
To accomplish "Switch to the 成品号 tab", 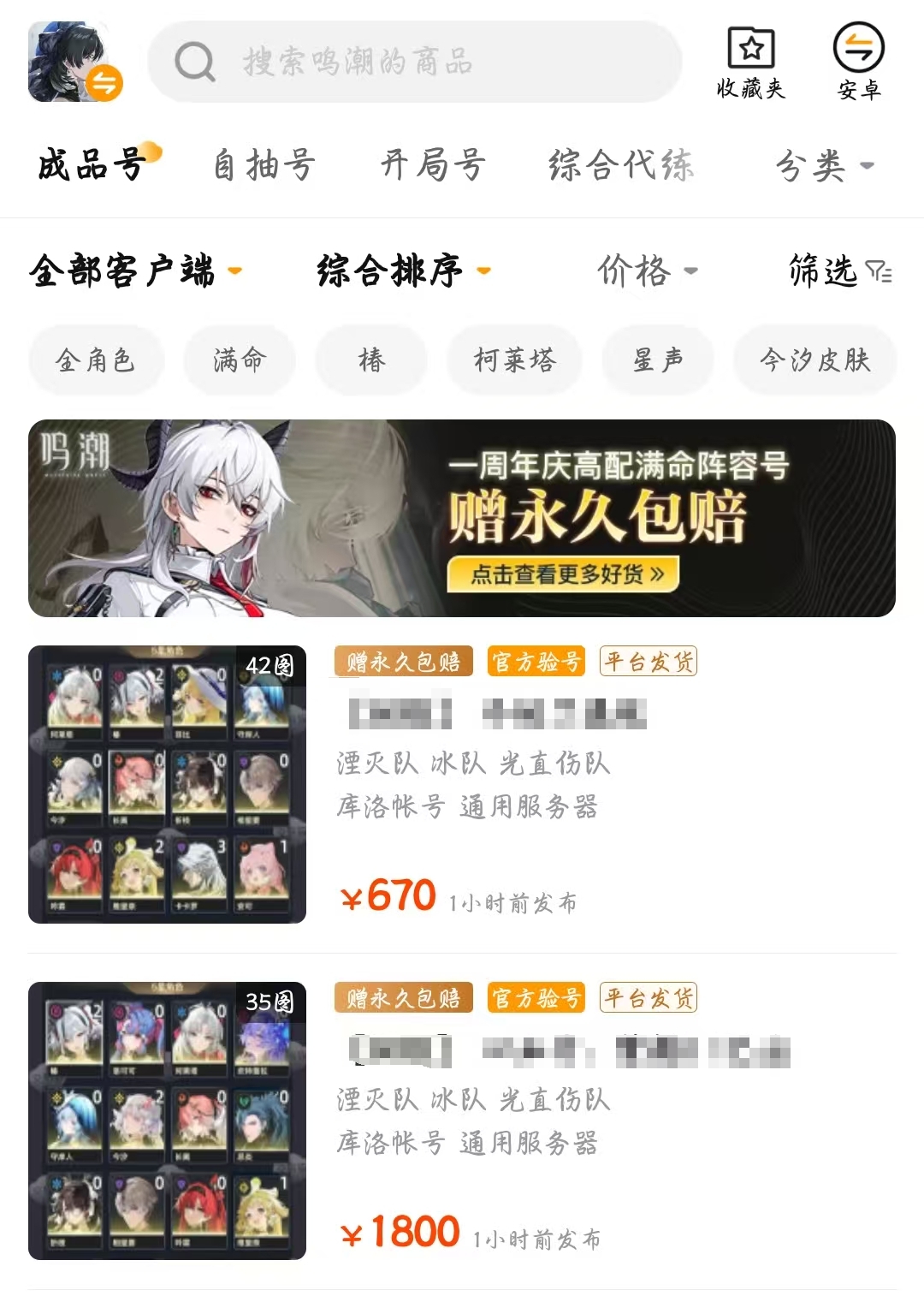I will click(92, 164).
